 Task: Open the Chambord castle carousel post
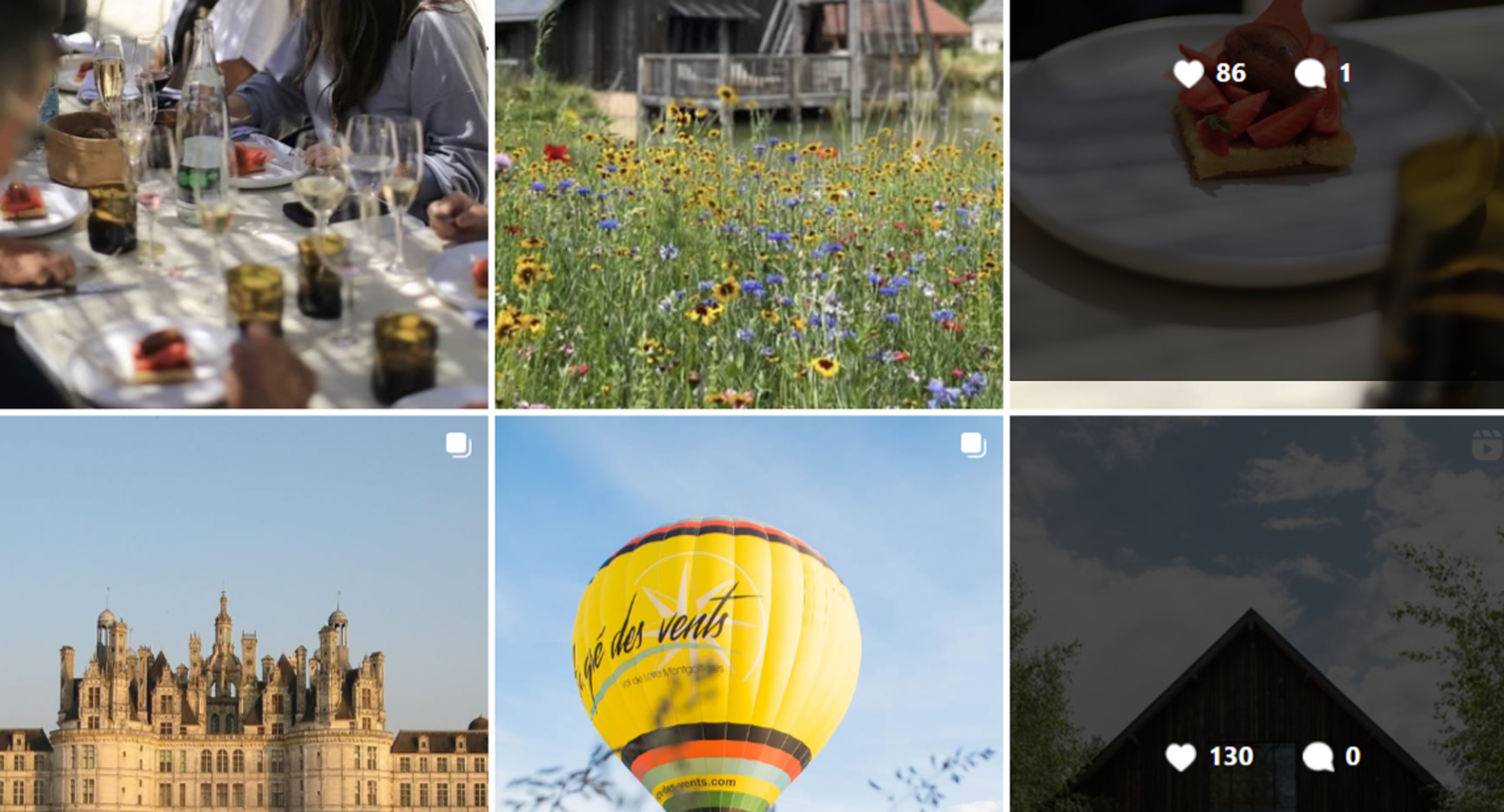click(244, 613)
